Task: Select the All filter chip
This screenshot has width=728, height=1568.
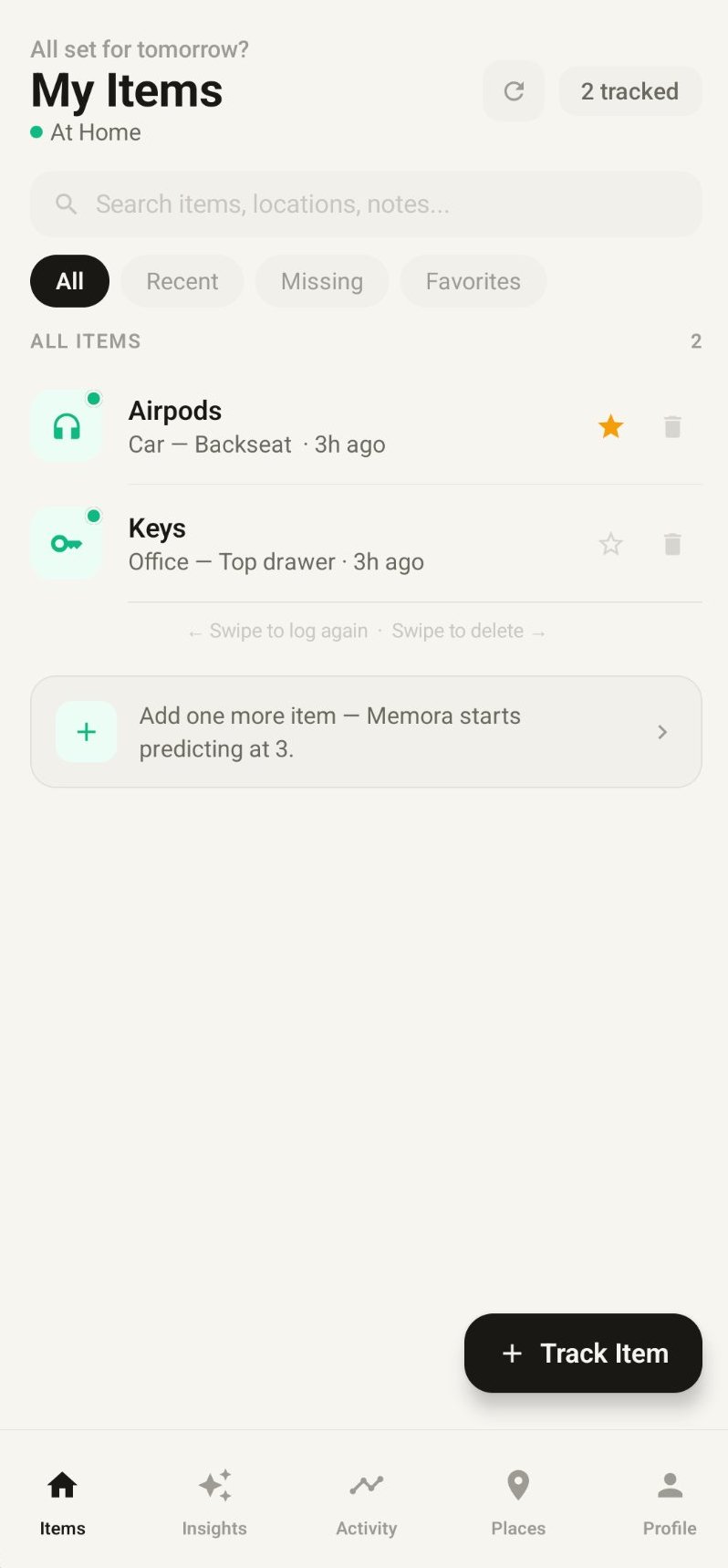Action: pos(69,281)
